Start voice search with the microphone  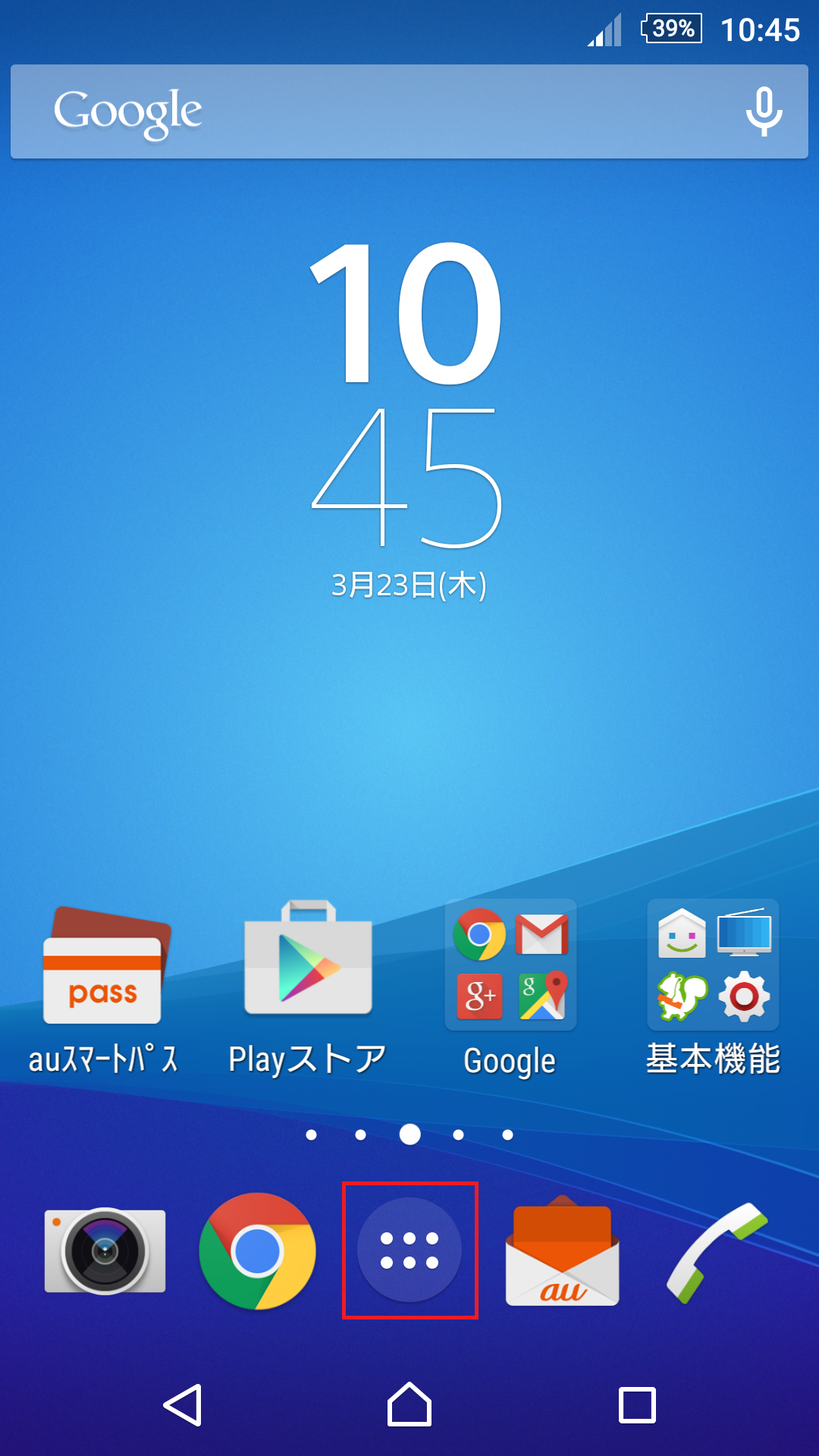tap(763, 111)
